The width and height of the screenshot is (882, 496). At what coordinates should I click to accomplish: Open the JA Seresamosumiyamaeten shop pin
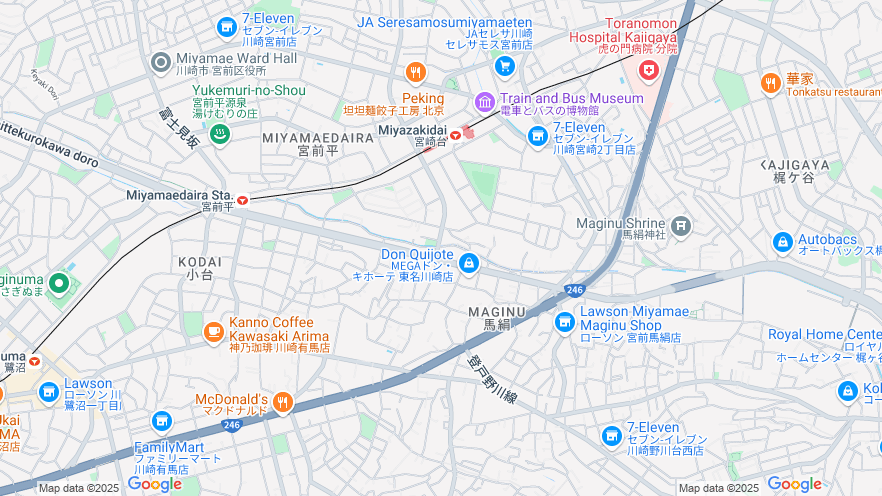tap(505, 66)
